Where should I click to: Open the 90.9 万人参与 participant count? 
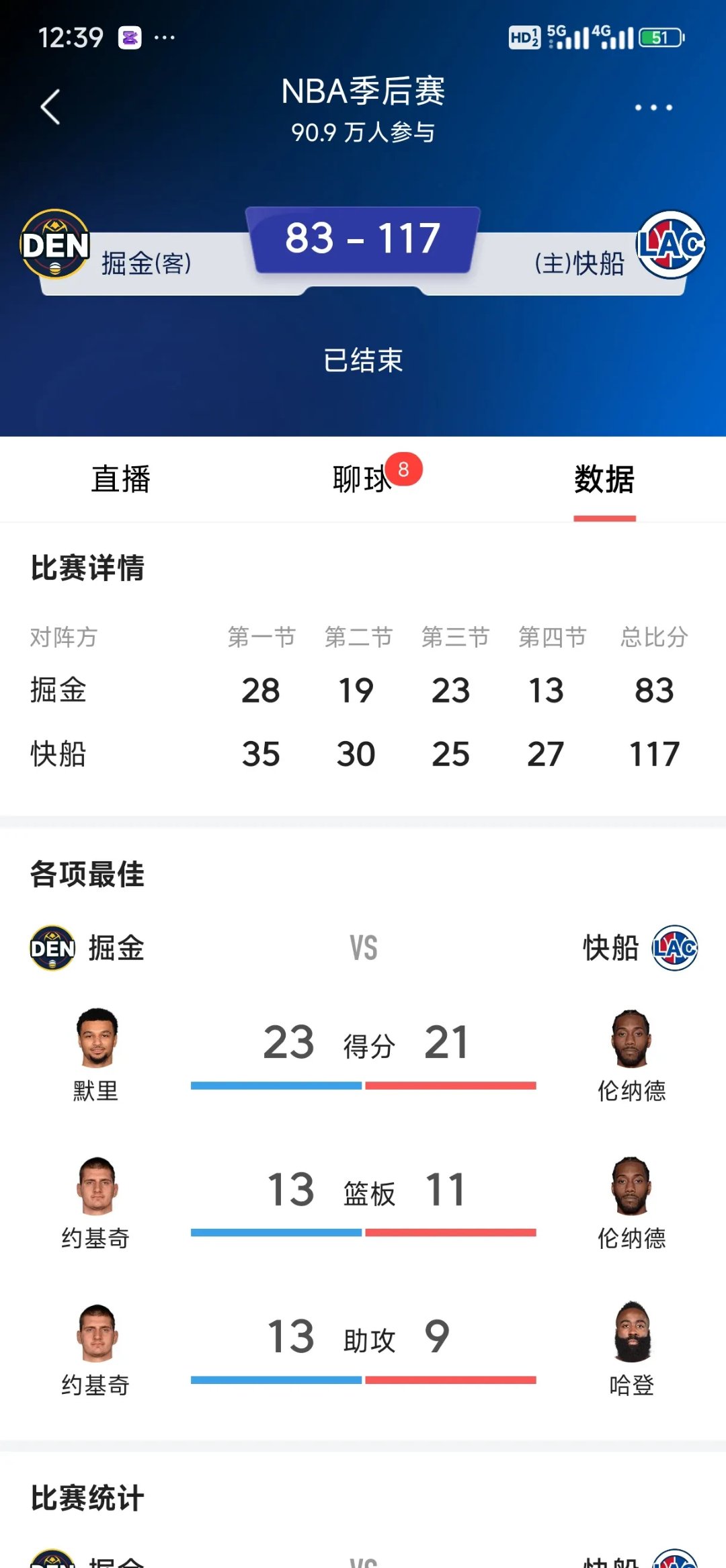coord(363,133)
